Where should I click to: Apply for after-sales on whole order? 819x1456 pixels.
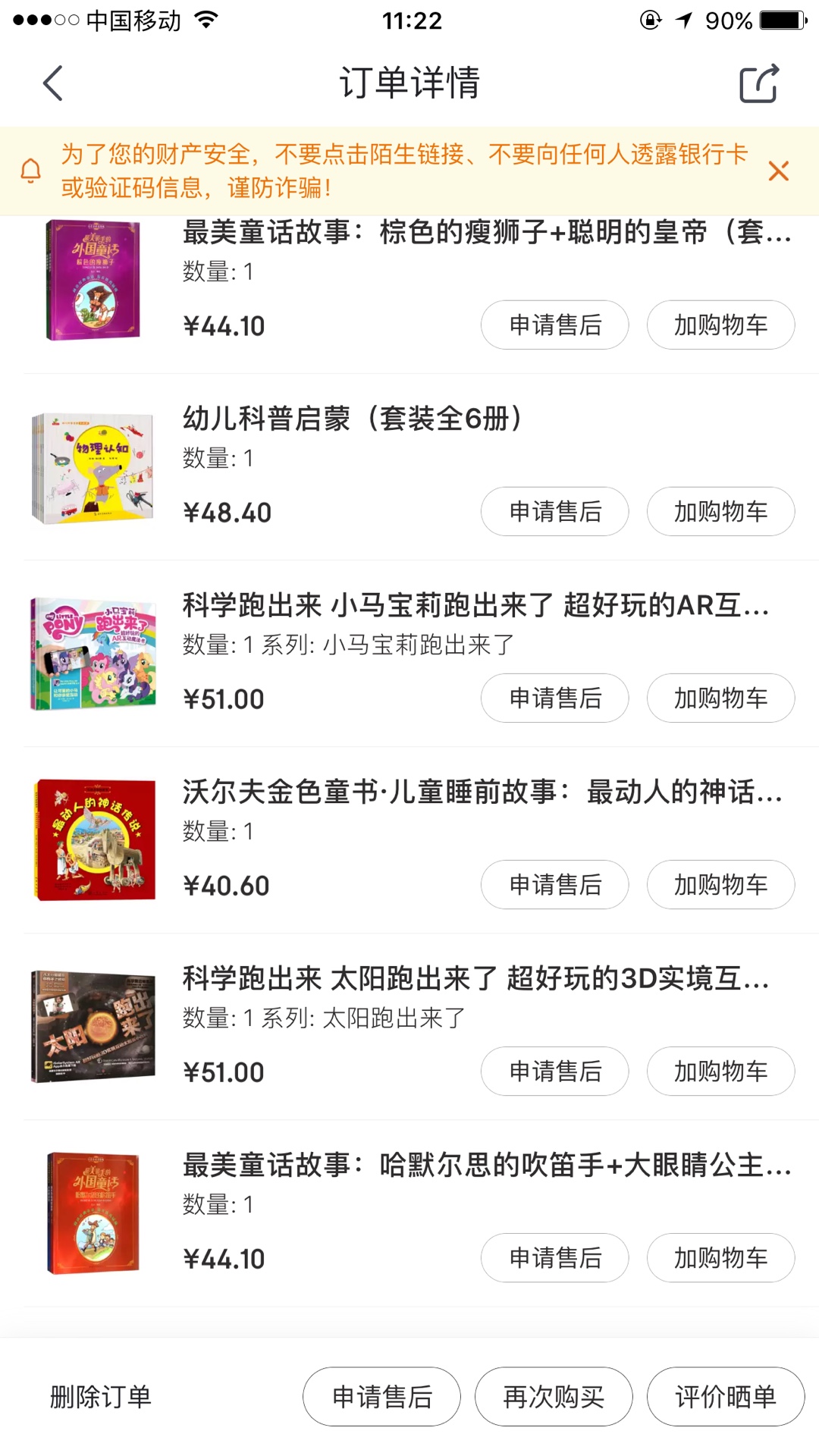tap(381, 1397)
